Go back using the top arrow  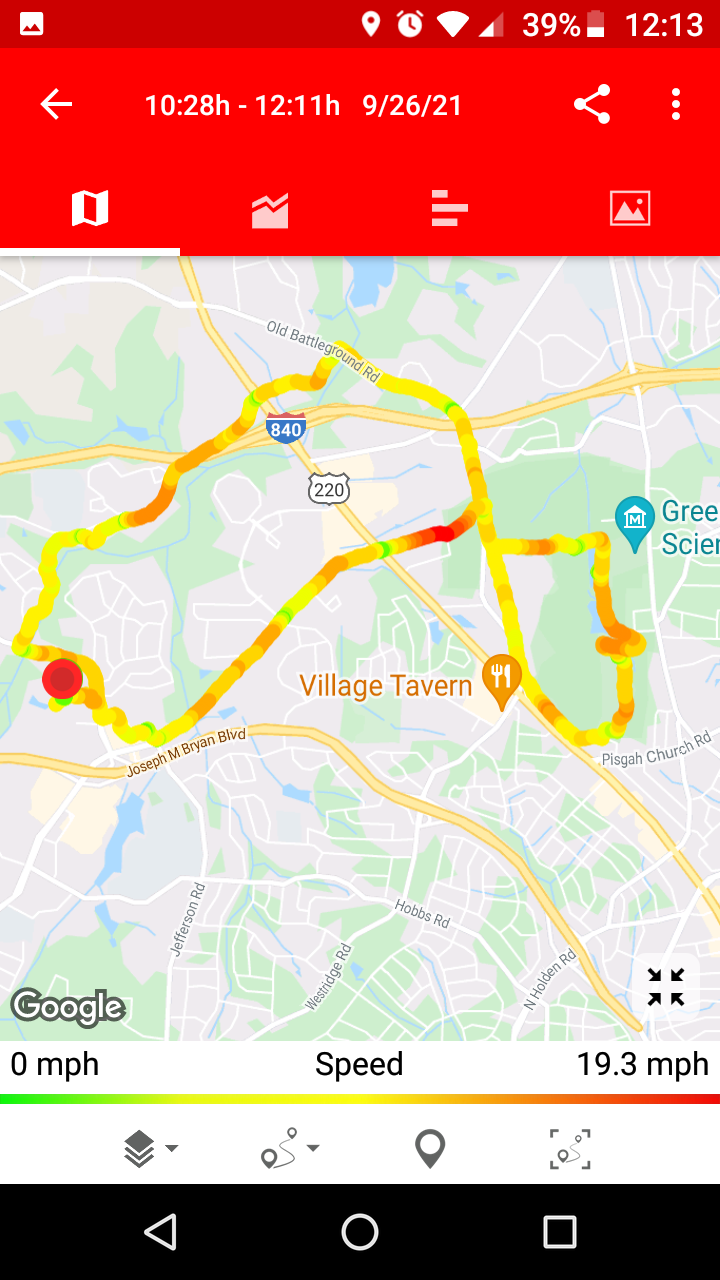(57, 105)
